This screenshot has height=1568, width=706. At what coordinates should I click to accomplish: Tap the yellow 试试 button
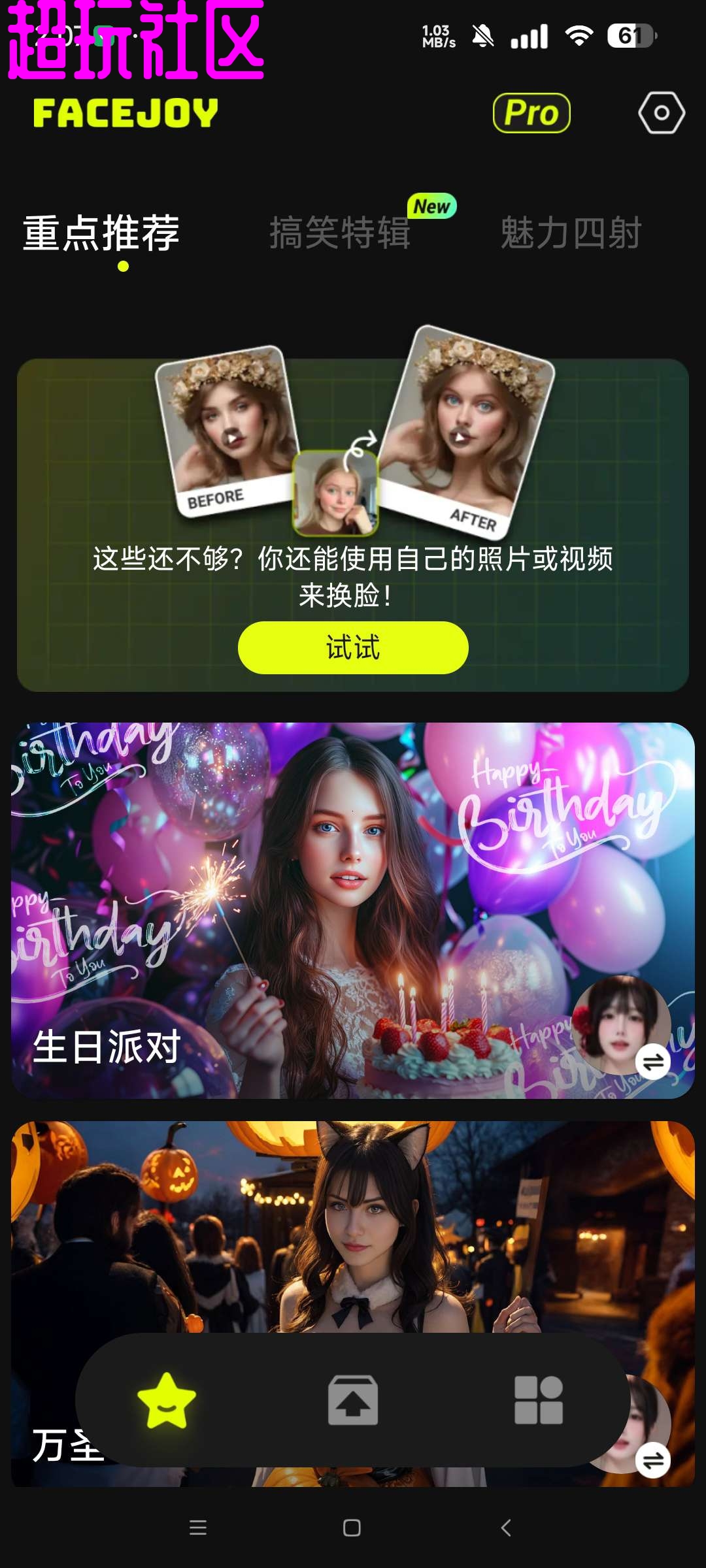[353, 647]
